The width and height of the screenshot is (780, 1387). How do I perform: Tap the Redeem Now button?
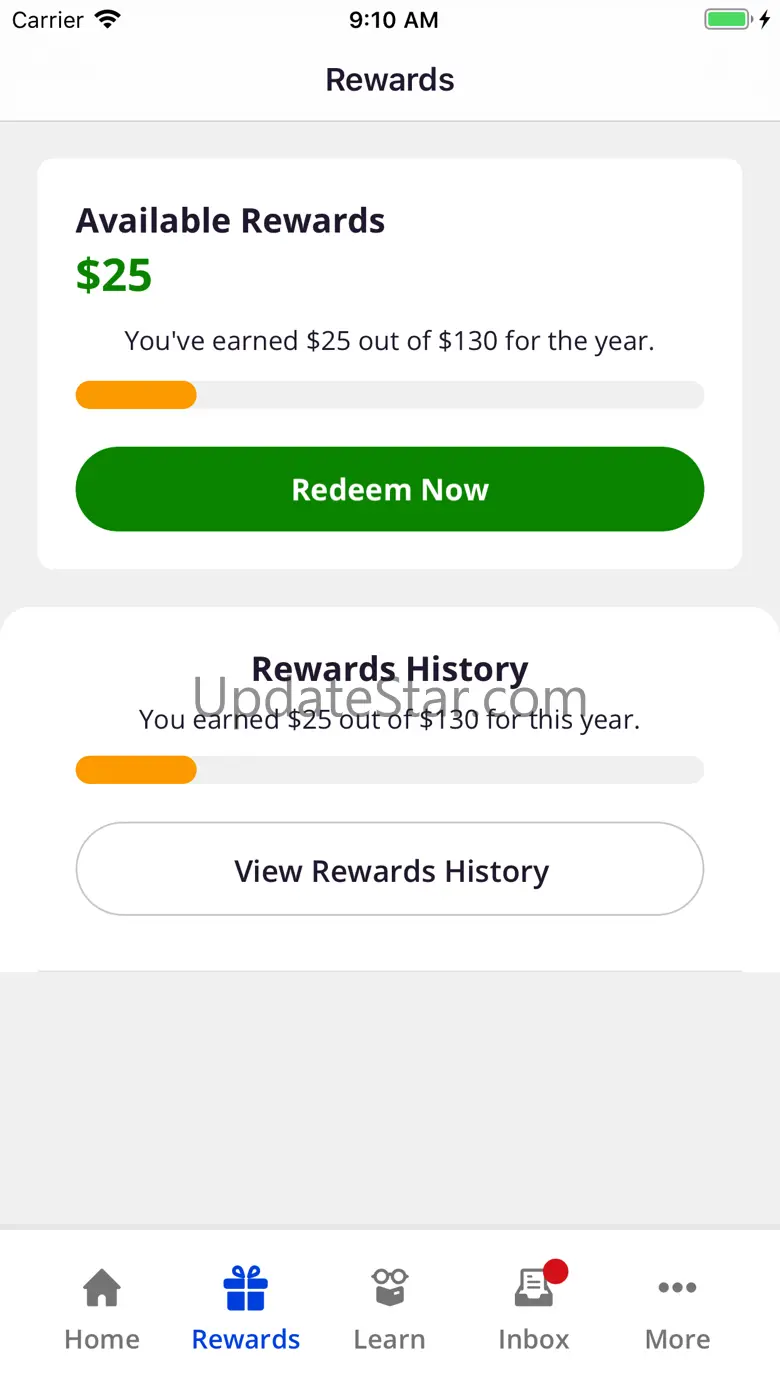pos(390,489)
